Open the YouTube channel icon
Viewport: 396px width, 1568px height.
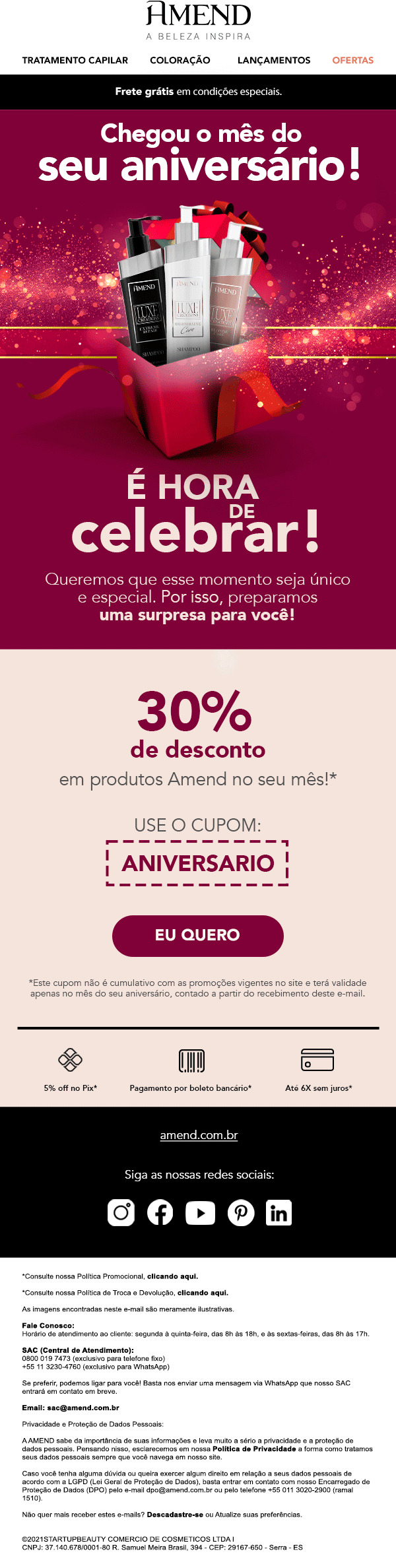200,1213
